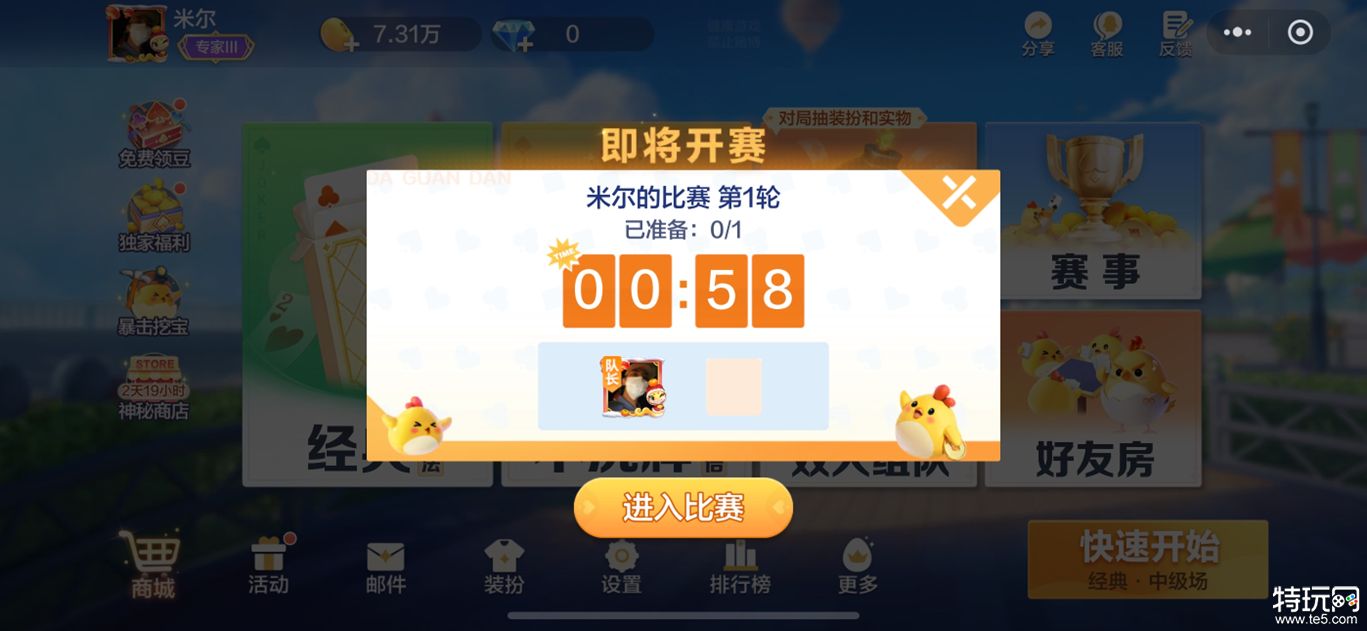This screenshot has height=631, width=1367.
Task: Open 米尔's profile avatar
Action: tap(137, 33)
